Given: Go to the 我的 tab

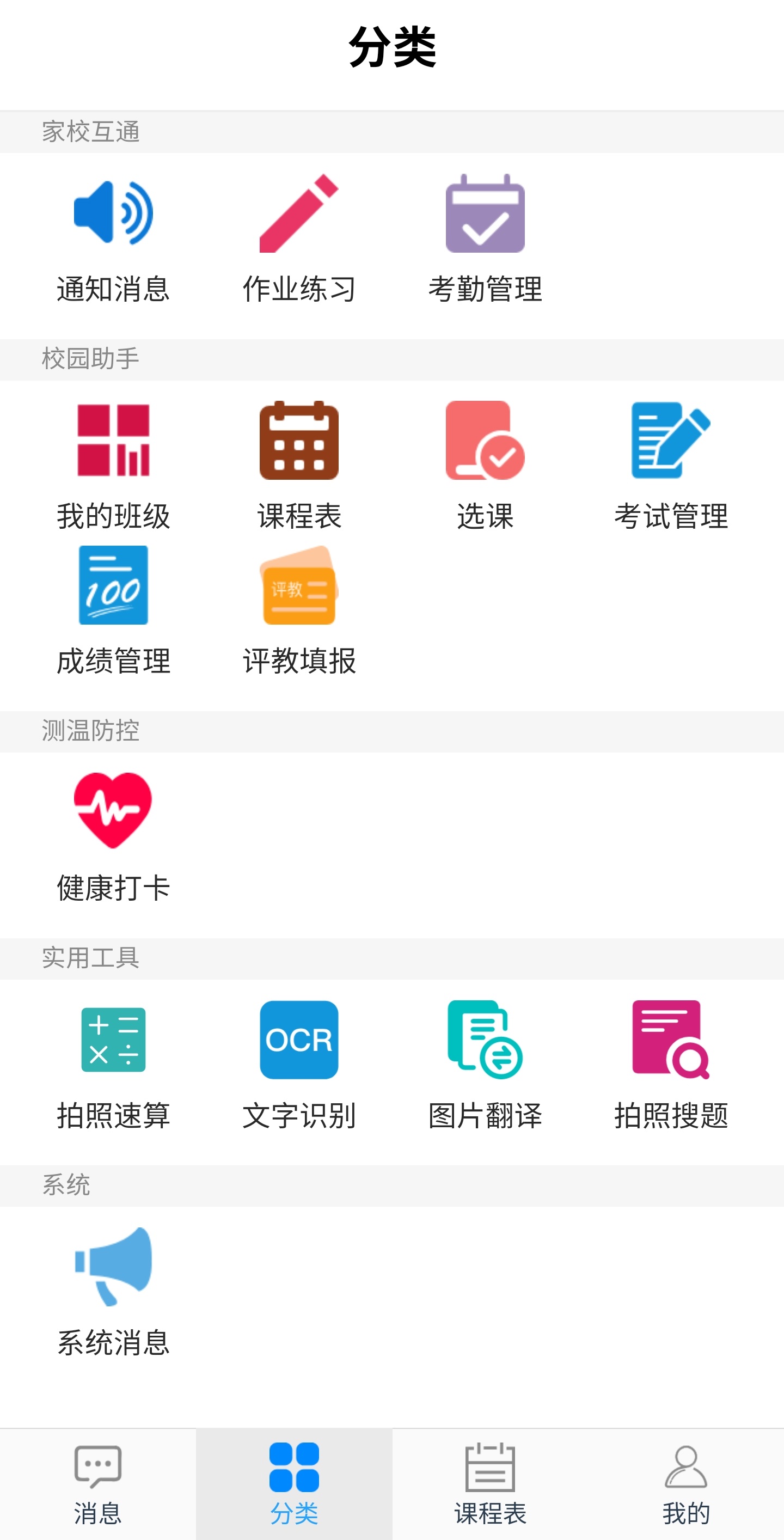Looking at the screenshot, I should coord(686,1484).
